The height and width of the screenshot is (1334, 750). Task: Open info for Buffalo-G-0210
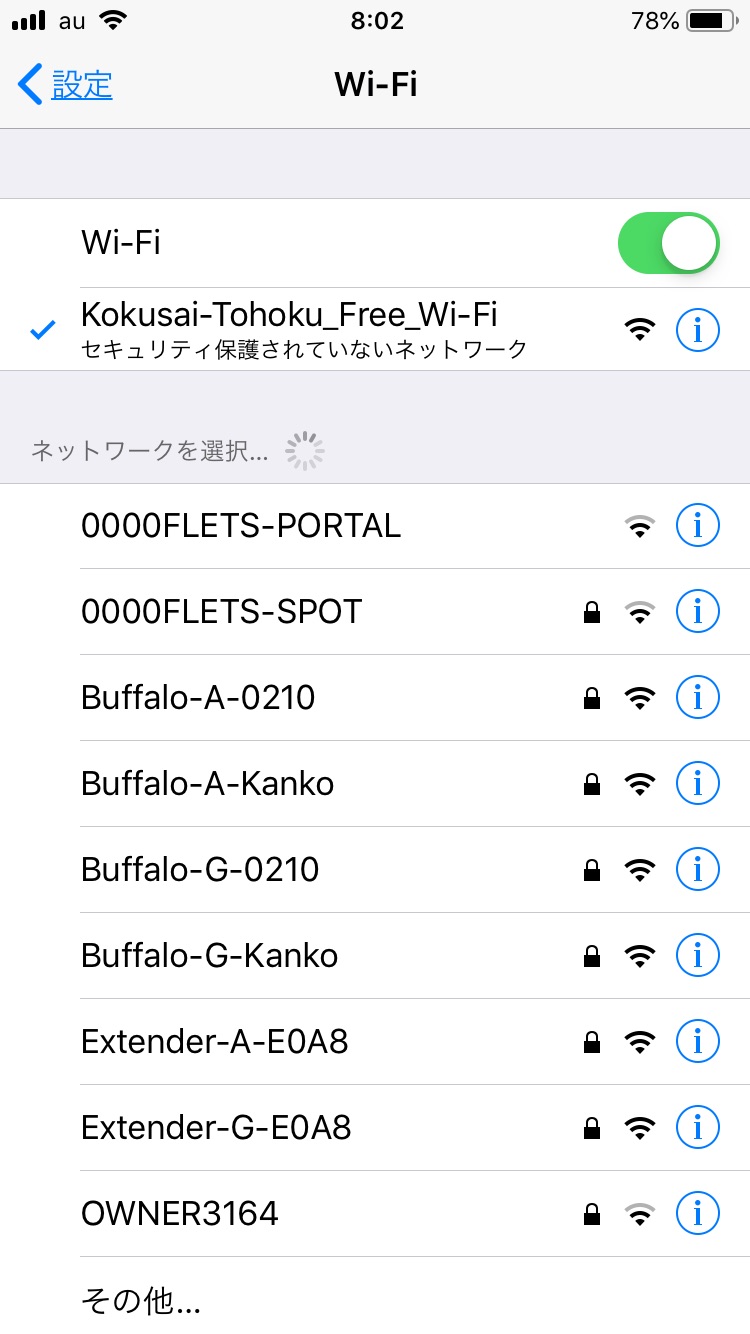698,870
